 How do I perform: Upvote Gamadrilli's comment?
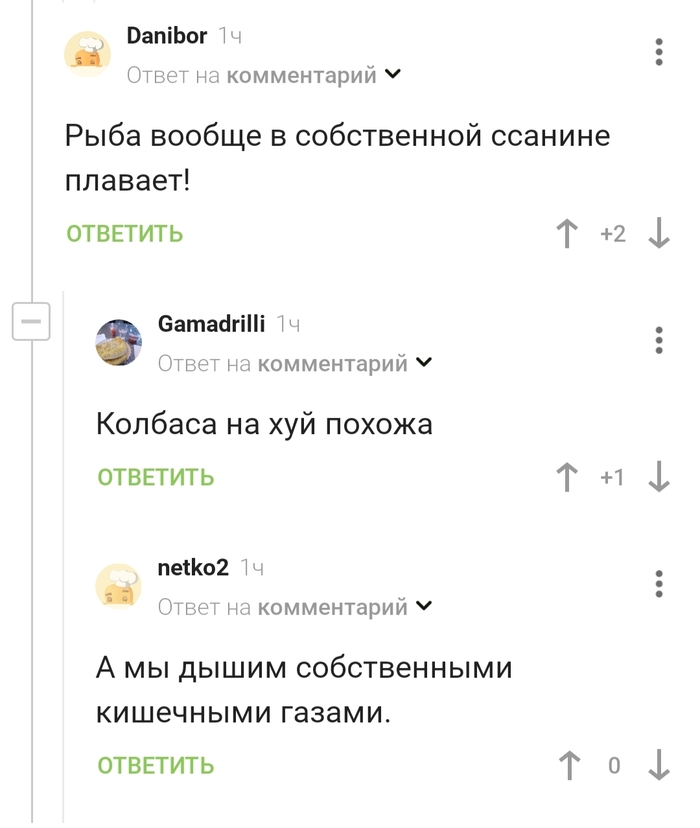tap(567, 478)
